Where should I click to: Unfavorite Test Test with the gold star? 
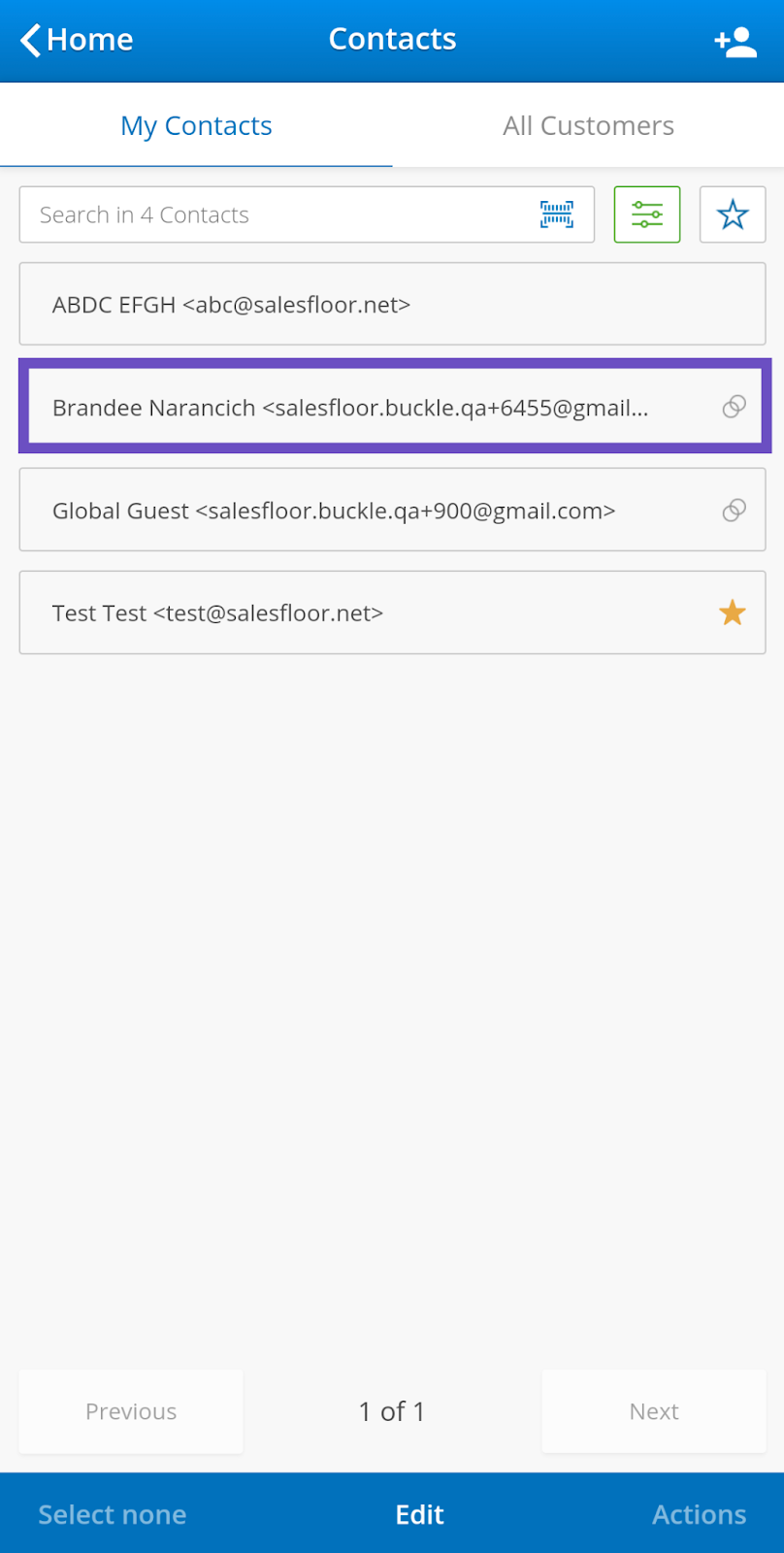733,612
